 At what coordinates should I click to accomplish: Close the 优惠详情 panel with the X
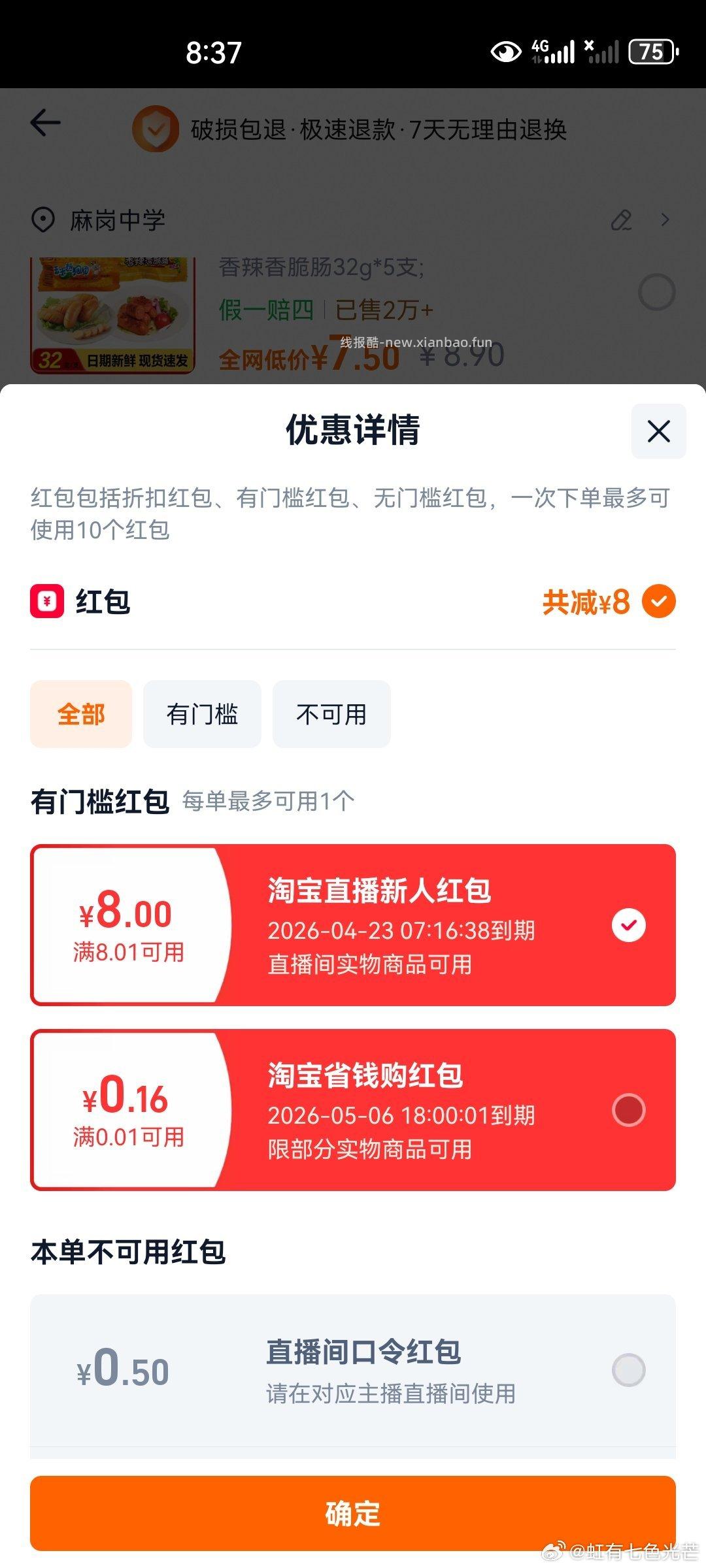[658, 430]
